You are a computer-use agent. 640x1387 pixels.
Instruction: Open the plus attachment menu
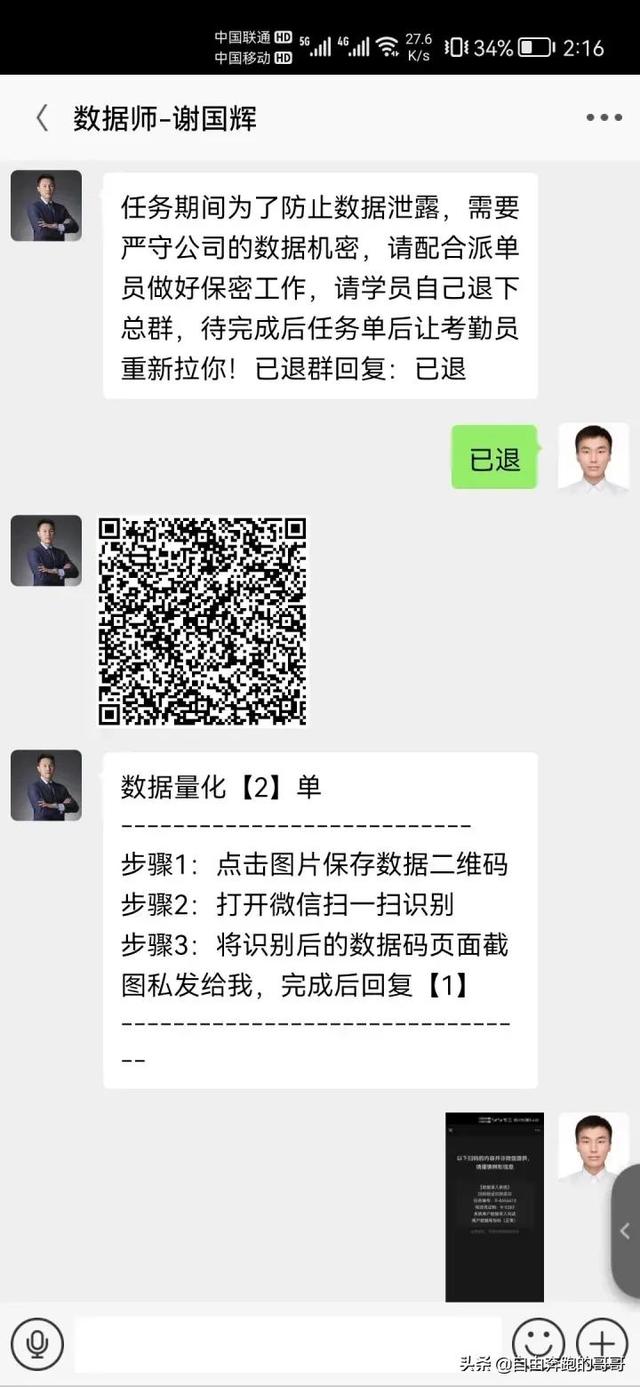(602, 1343)
